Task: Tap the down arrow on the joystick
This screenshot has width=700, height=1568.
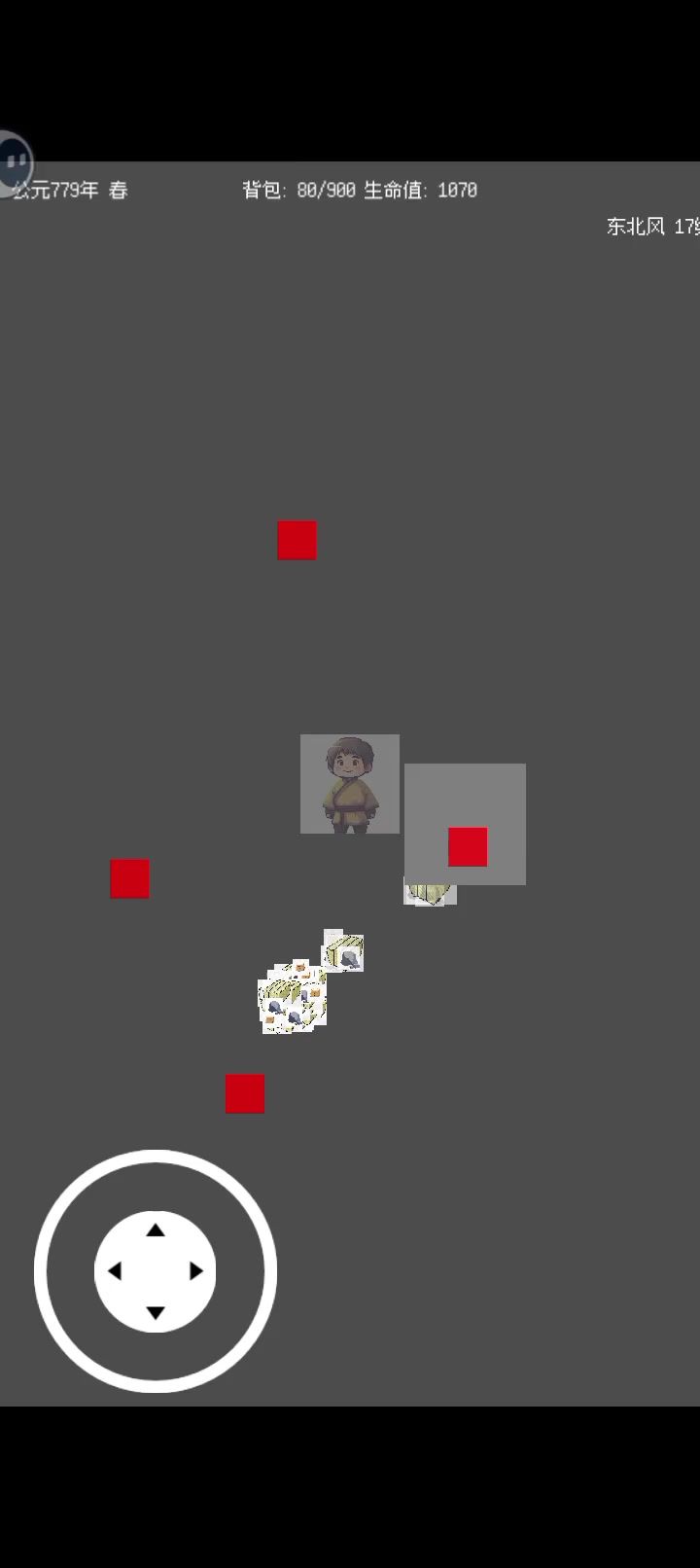Action: pos(156,1312)
